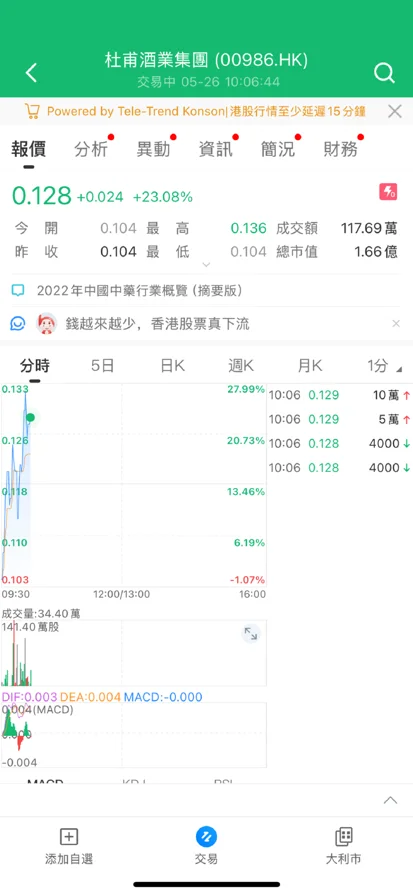The height and width of the screenshot is (896, 413).
Task: Open 交易 trading button
Action: click(x=206, y=846)
